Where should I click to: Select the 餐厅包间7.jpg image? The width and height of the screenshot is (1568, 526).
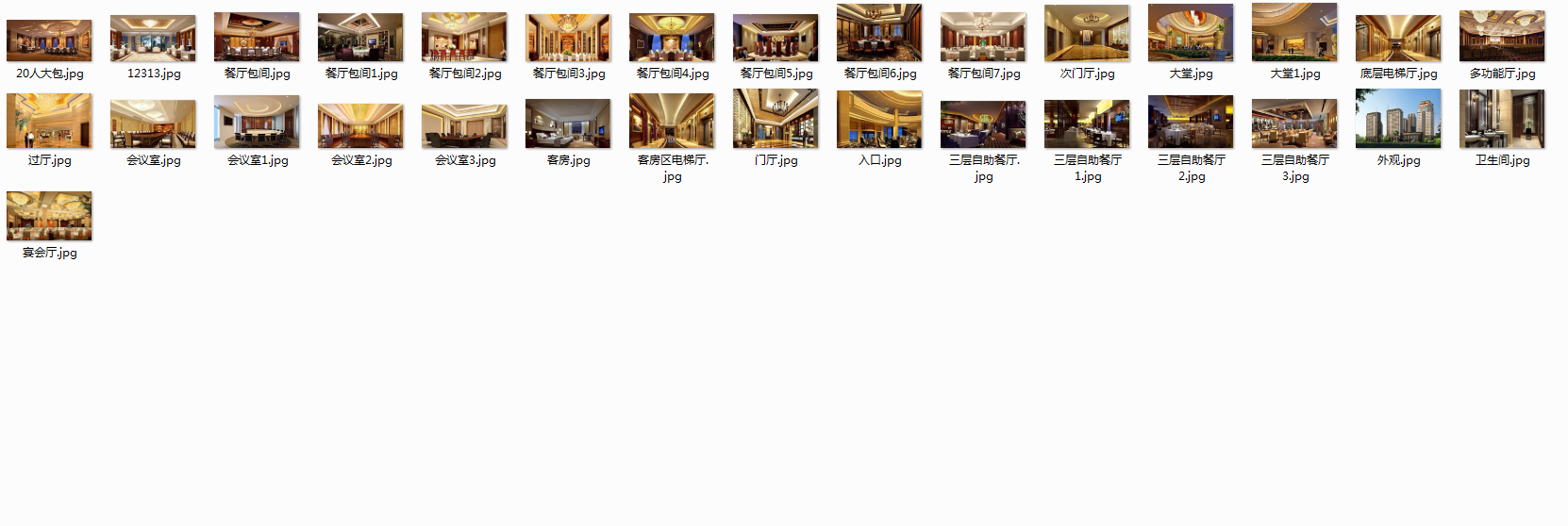(983, 39)
